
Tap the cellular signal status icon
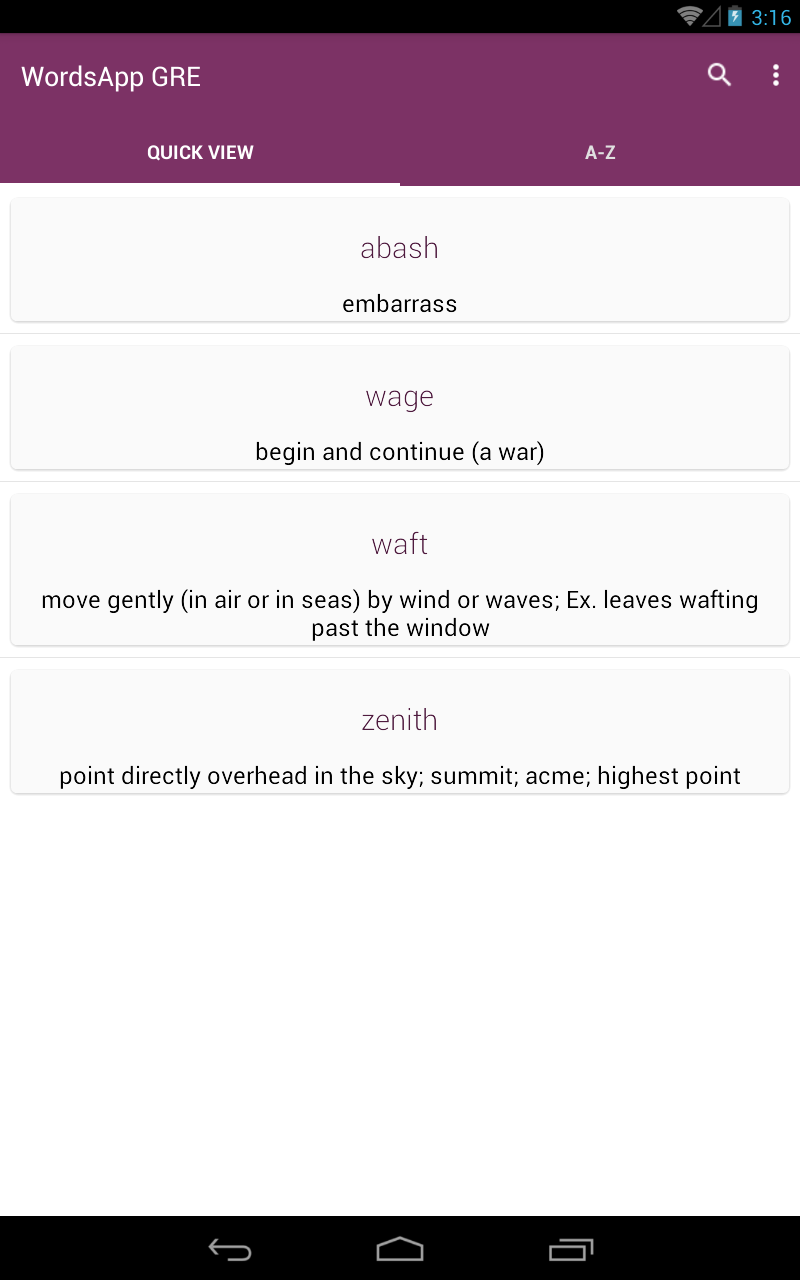pyautogui.click(x=714, y=16)
